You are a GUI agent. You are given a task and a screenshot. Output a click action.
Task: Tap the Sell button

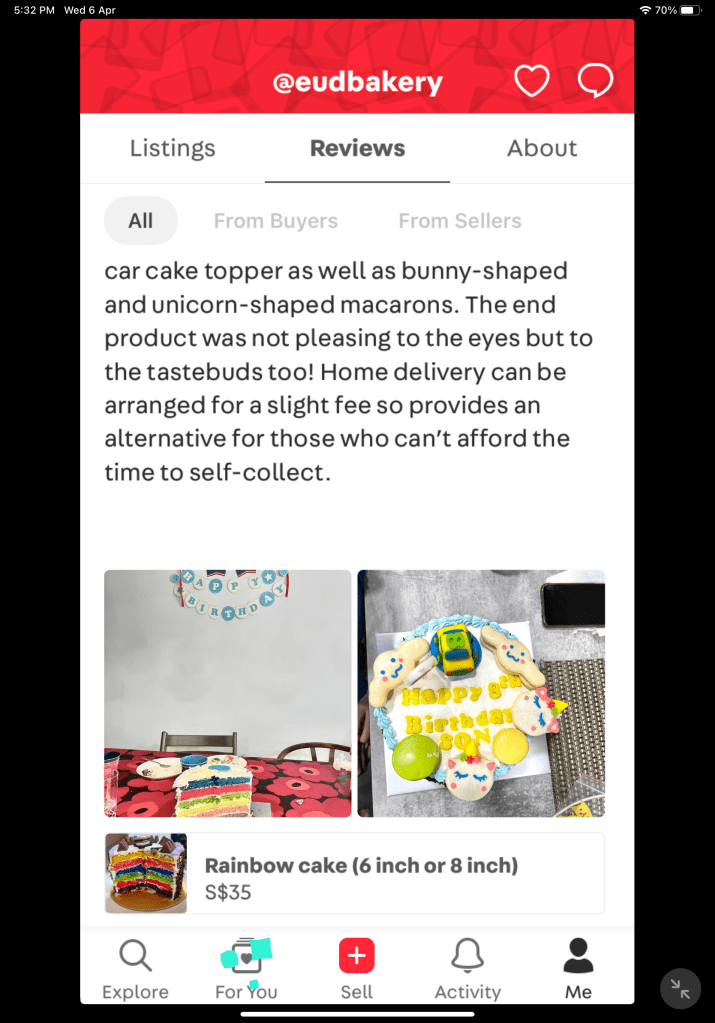(x=356, y=969)
